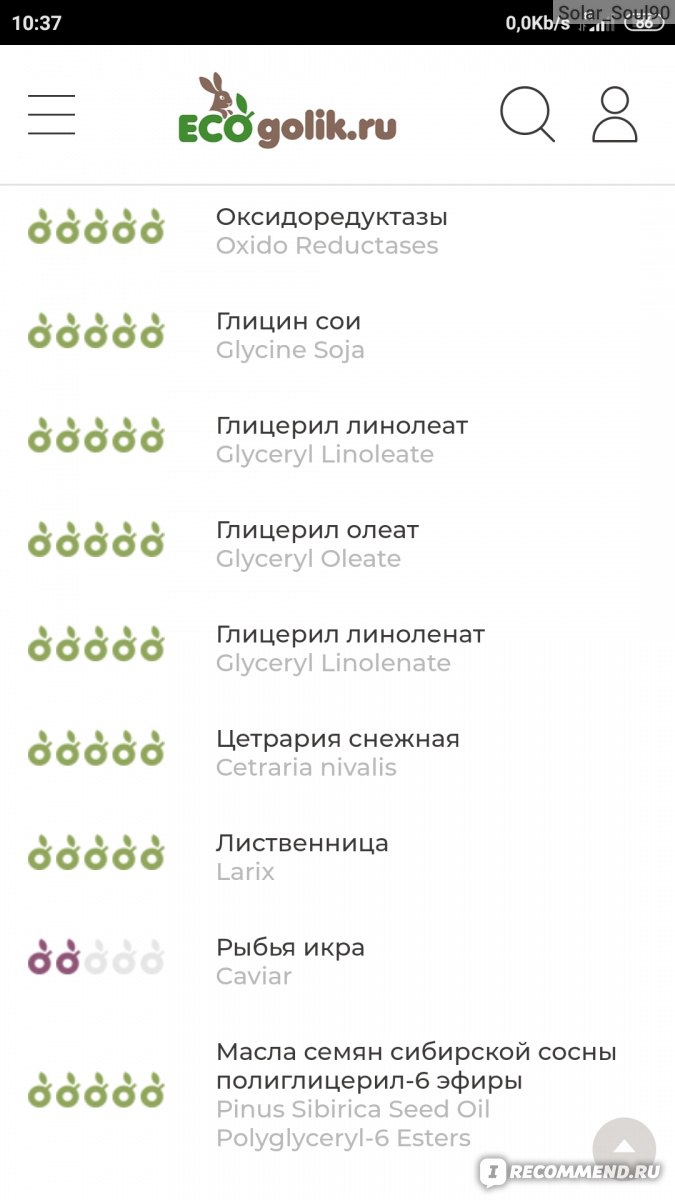Go back to top with arrow button
675x1200 pixels.
624,1148
